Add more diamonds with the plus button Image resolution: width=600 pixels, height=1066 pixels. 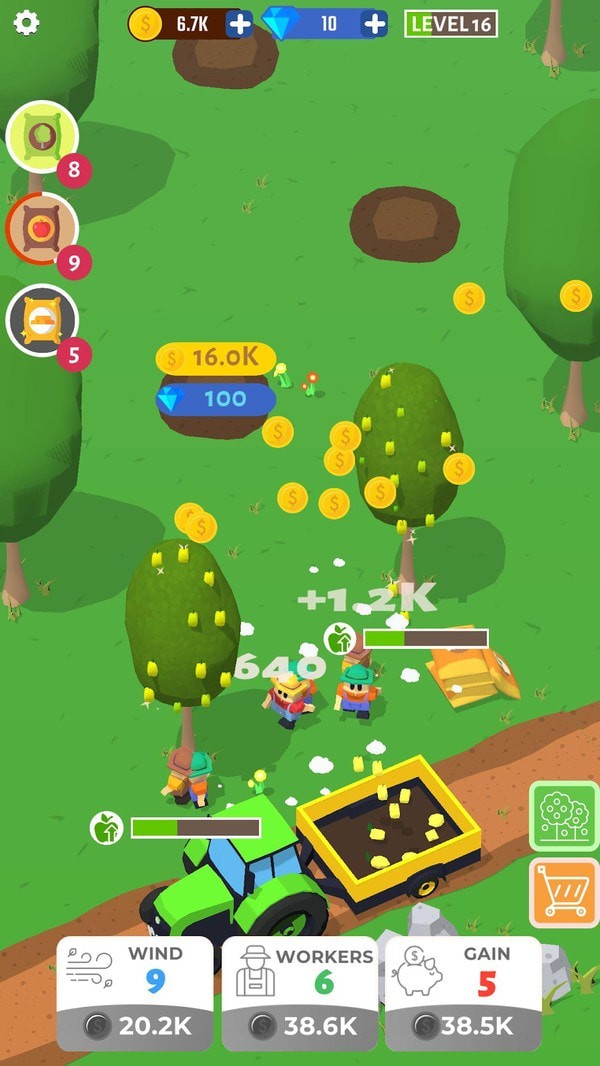click(374, 24)
